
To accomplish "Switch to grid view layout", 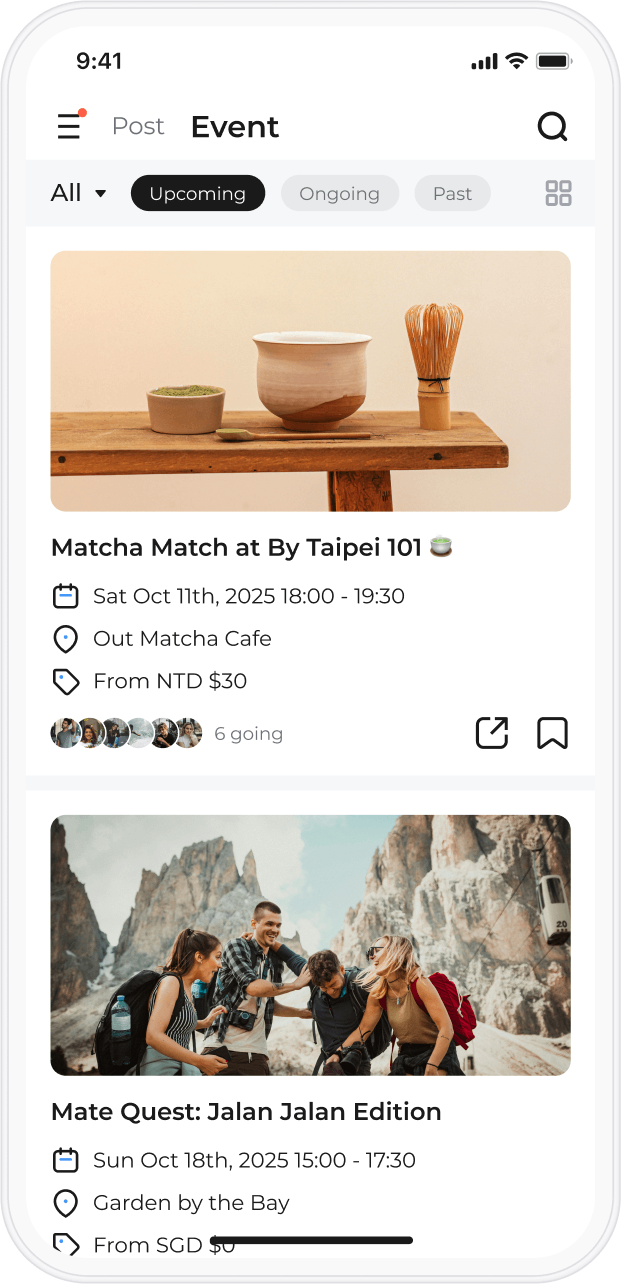I will click(558, 193).
